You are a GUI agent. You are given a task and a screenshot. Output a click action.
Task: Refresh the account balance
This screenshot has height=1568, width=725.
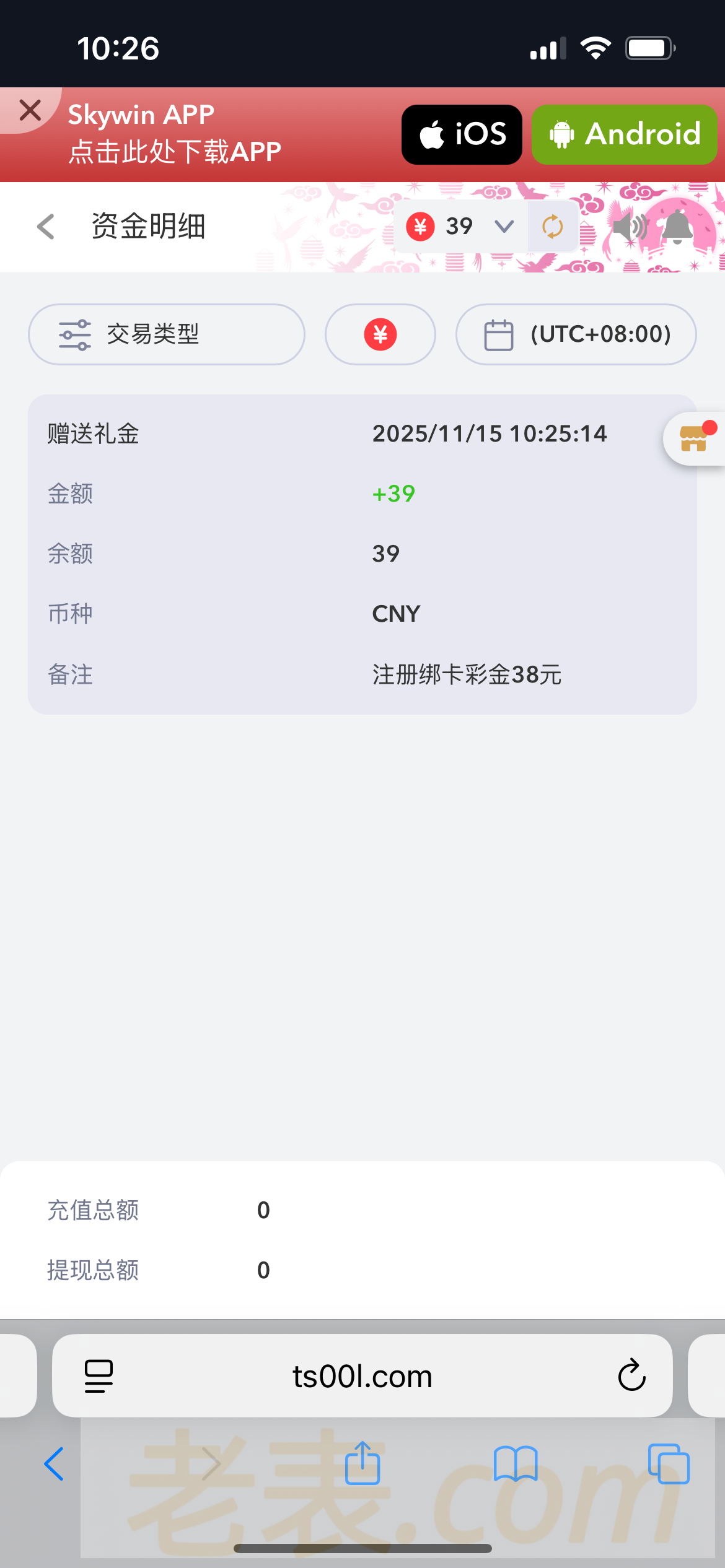[x=552, y=227]
